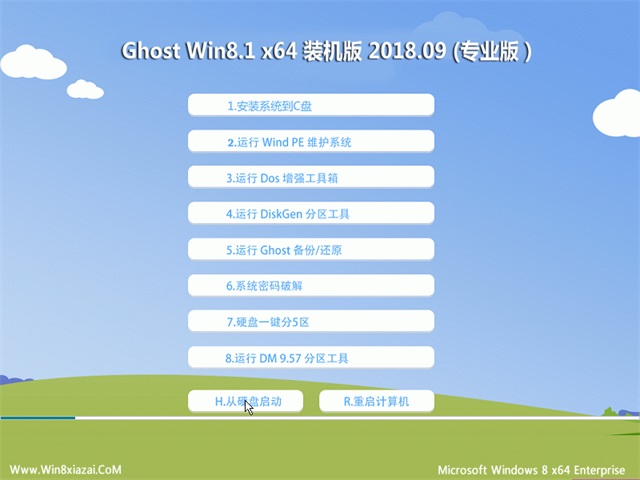Open the DiskGen partition tool

pyautogui.click(x=310, y=214)
